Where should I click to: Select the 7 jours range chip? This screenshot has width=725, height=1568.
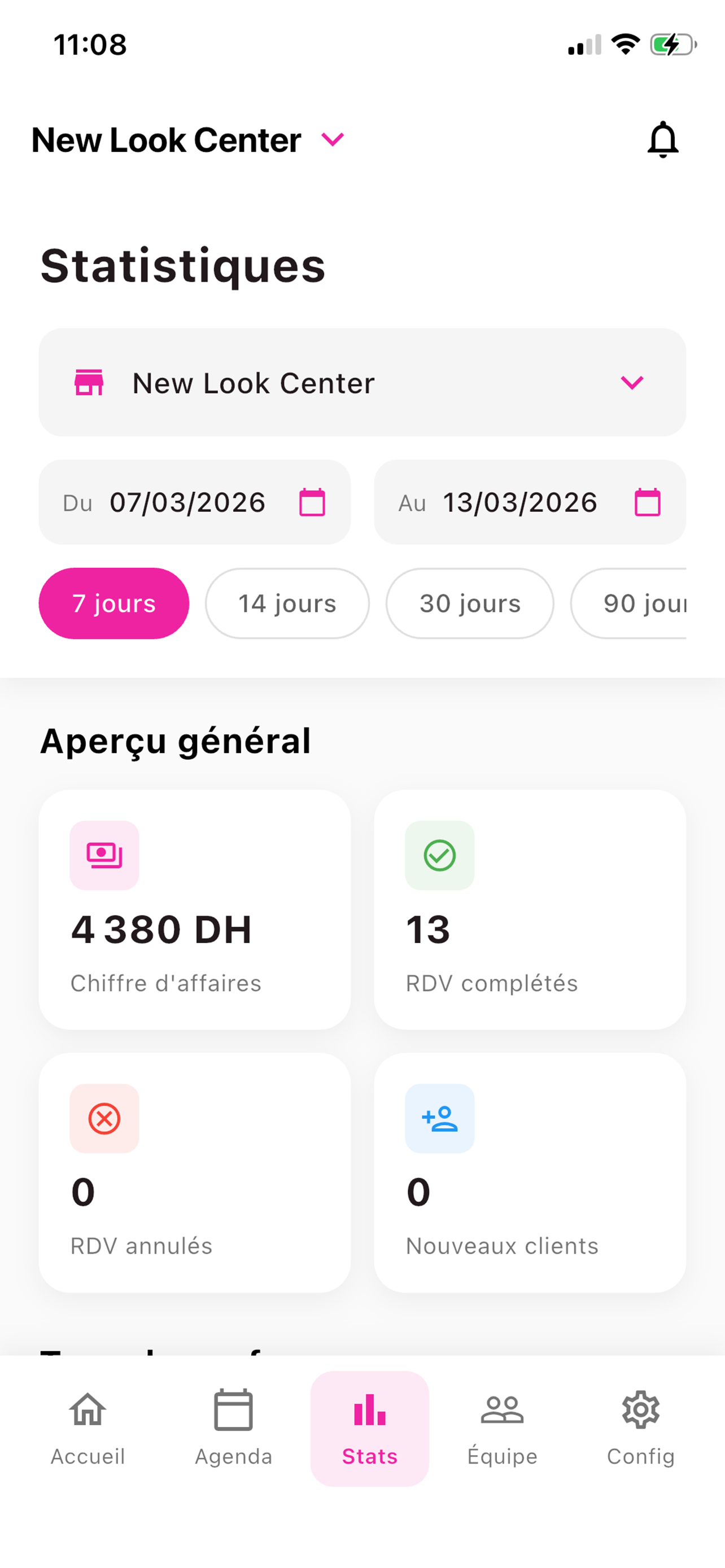point(114,603)
